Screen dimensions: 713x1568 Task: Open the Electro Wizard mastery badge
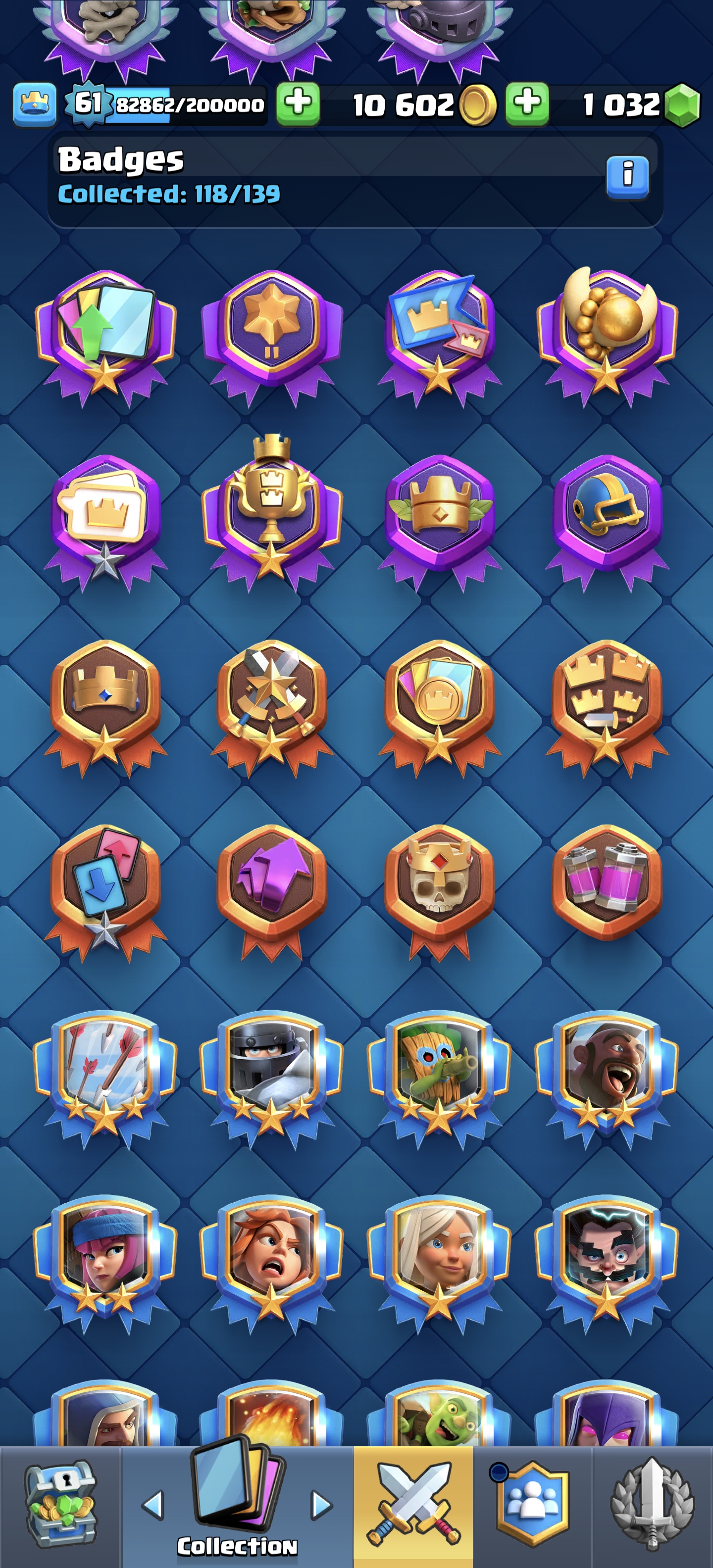[x=607, y=1255]
